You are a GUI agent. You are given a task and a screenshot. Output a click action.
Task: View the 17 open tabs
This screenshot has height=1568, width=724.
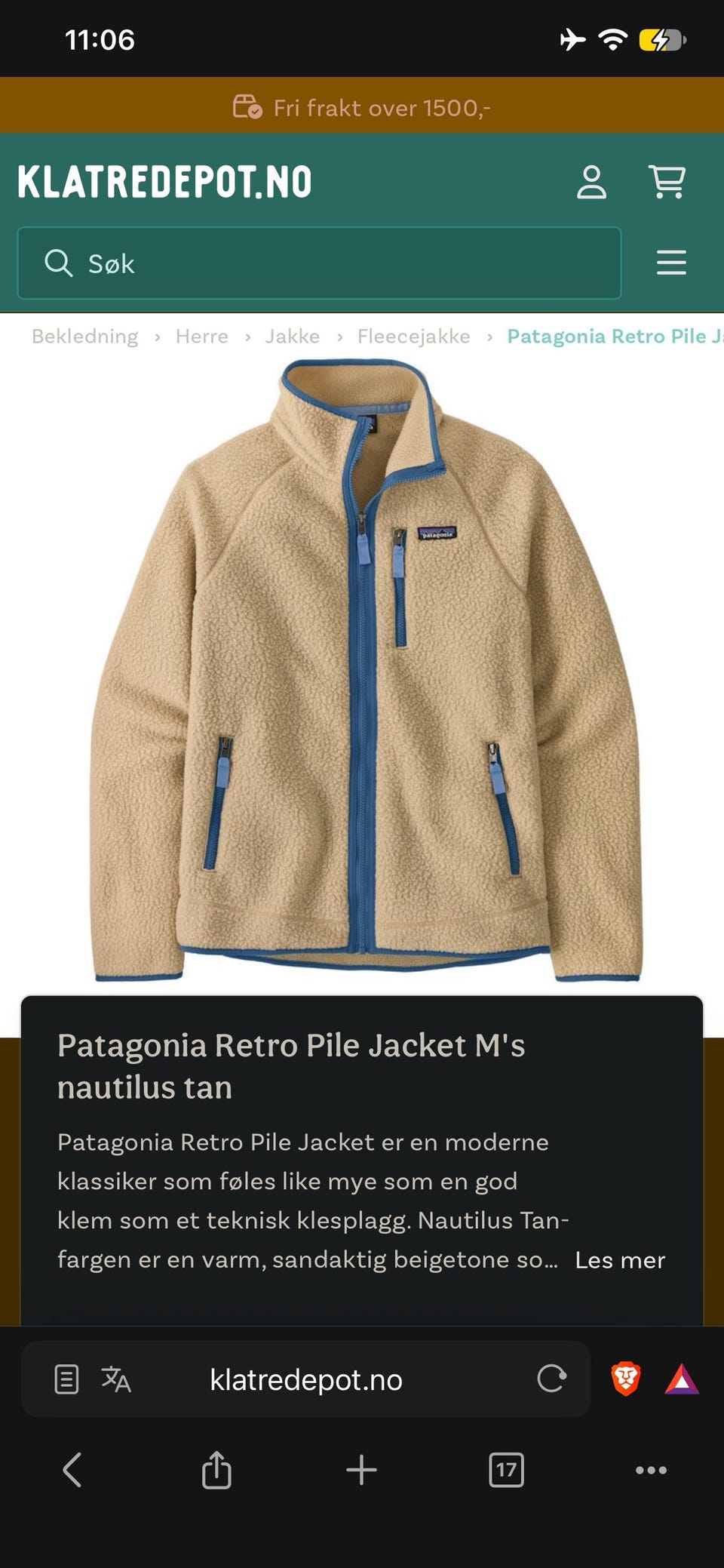pyautogui.click(x=506, y=1470)
